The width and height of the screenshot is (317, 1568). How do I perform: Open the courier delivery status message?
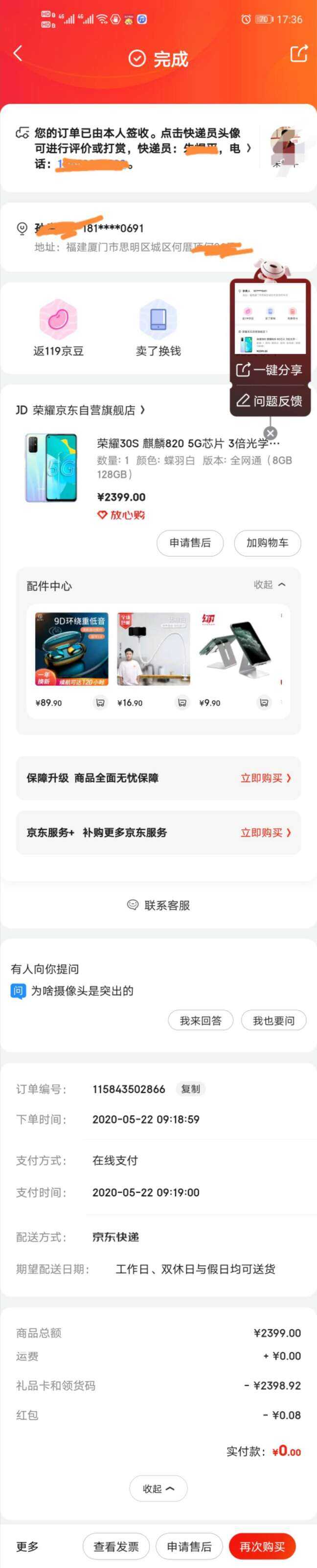[137, 148]
